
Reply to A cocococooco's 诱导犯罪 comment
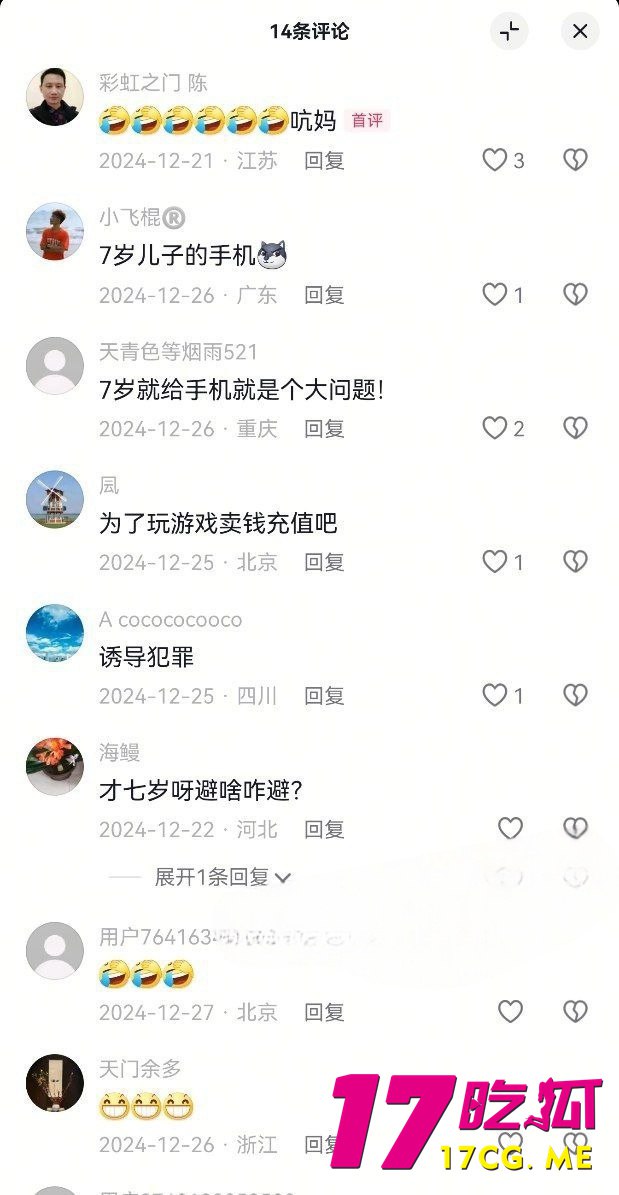click(324, 696)
